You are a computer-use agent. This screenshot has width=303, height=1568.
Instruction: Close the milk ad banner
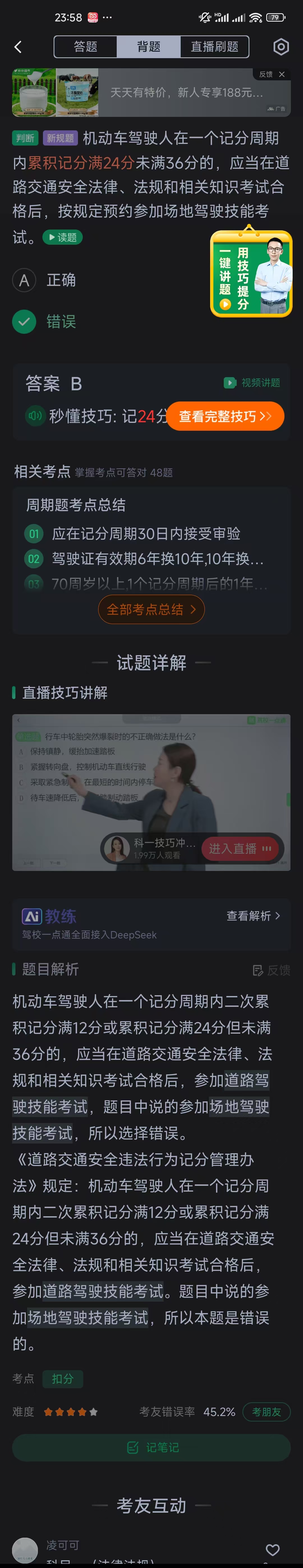click(x=282, y=74)
